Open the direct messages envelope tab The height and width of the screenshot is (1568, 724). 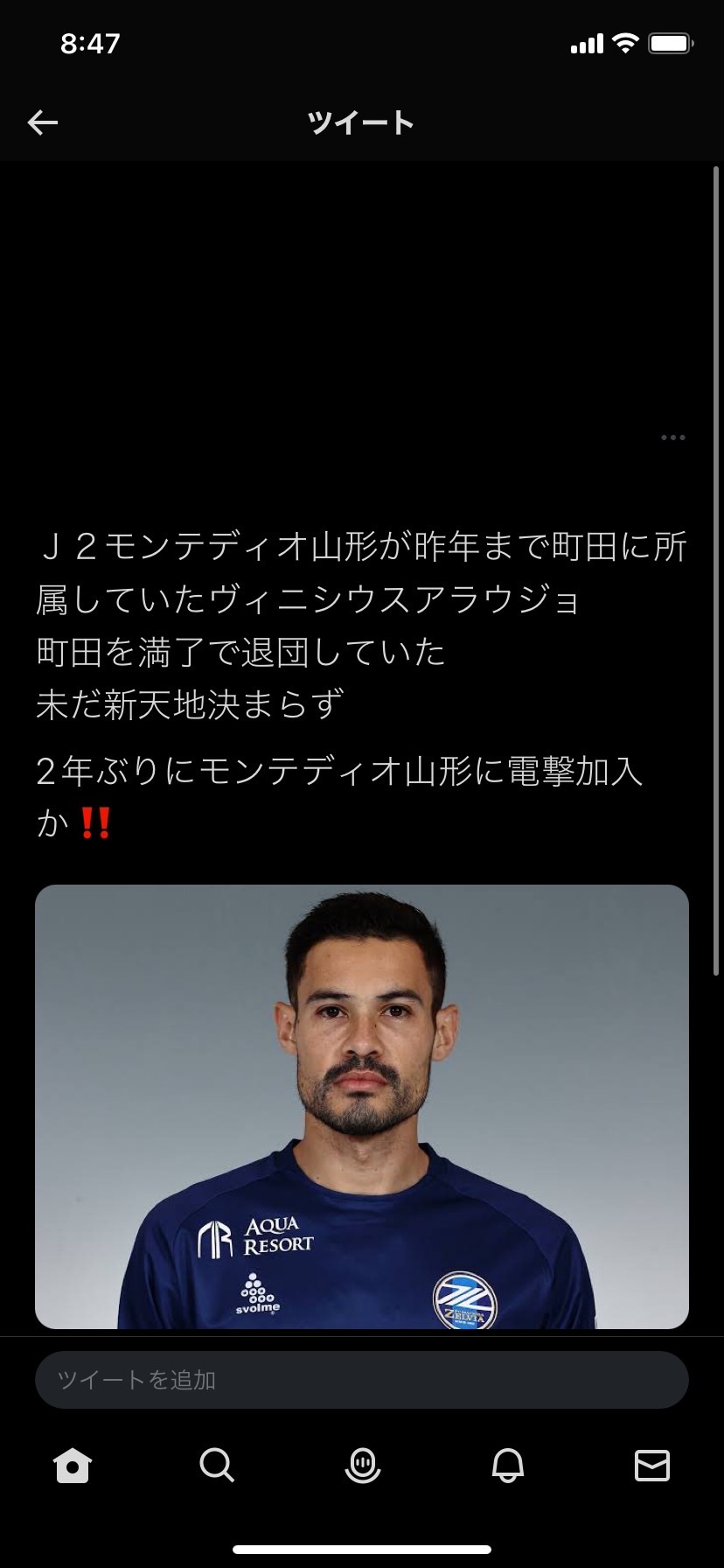(651, 1465)
